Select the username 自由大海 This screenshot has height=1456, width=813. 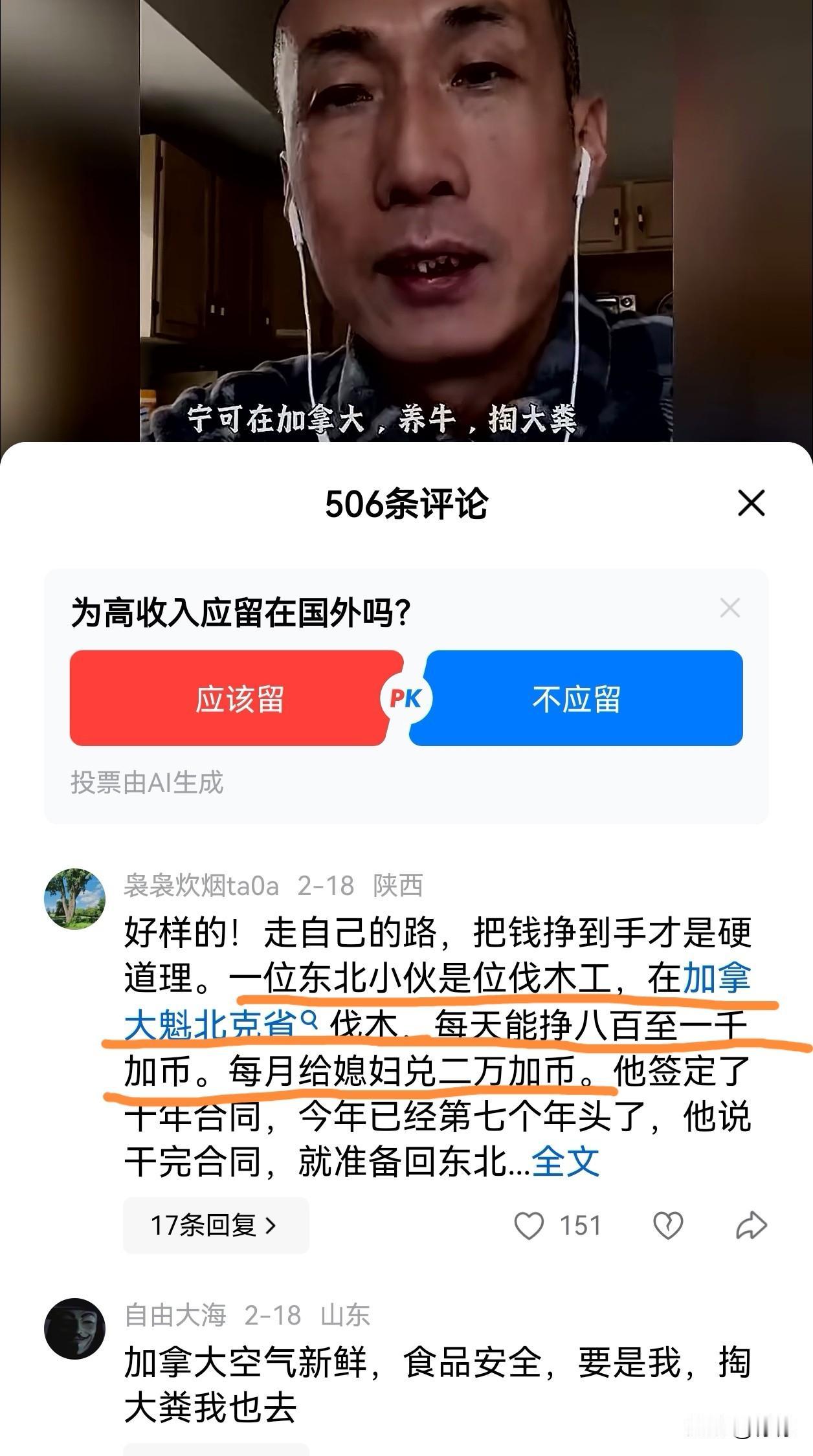click(x=177, y=1314)
